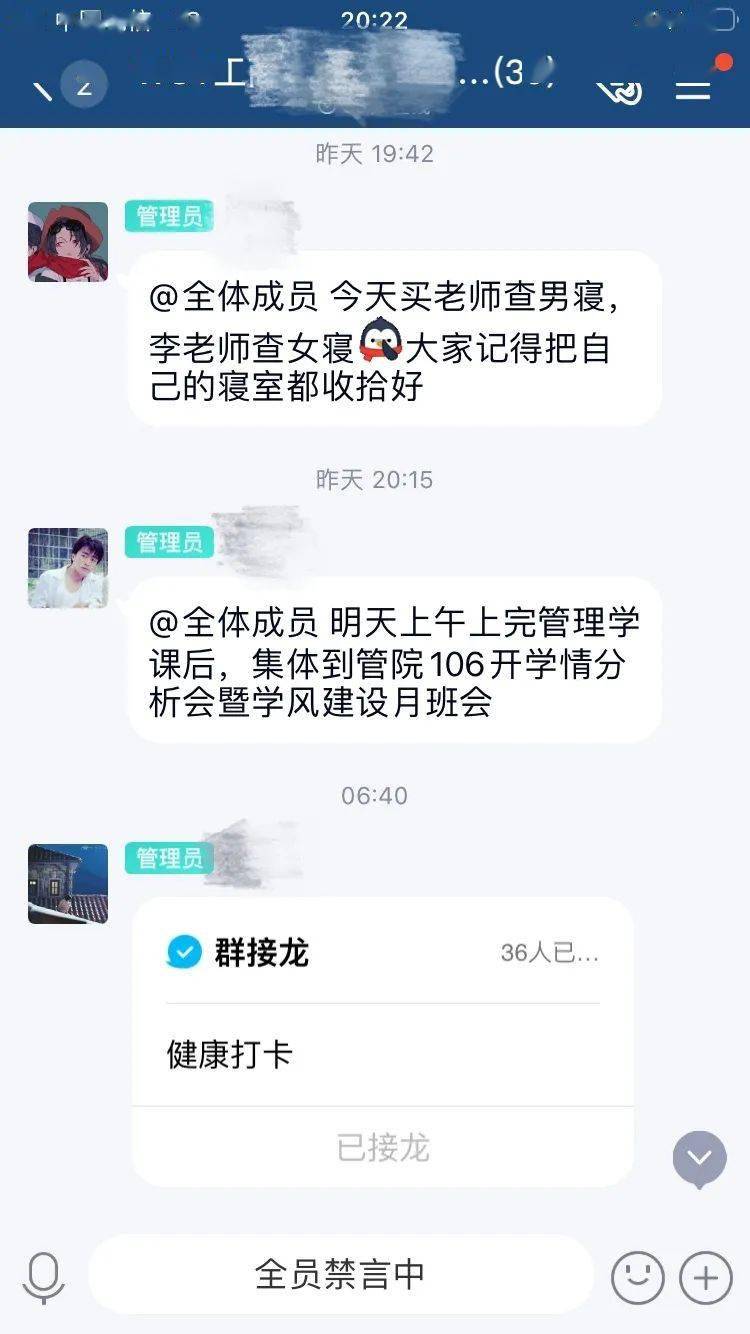The width and height of the screenshot is (750, 1334).
Task: Tap the voice microphone icon
Action: (x=43, y=1277)
